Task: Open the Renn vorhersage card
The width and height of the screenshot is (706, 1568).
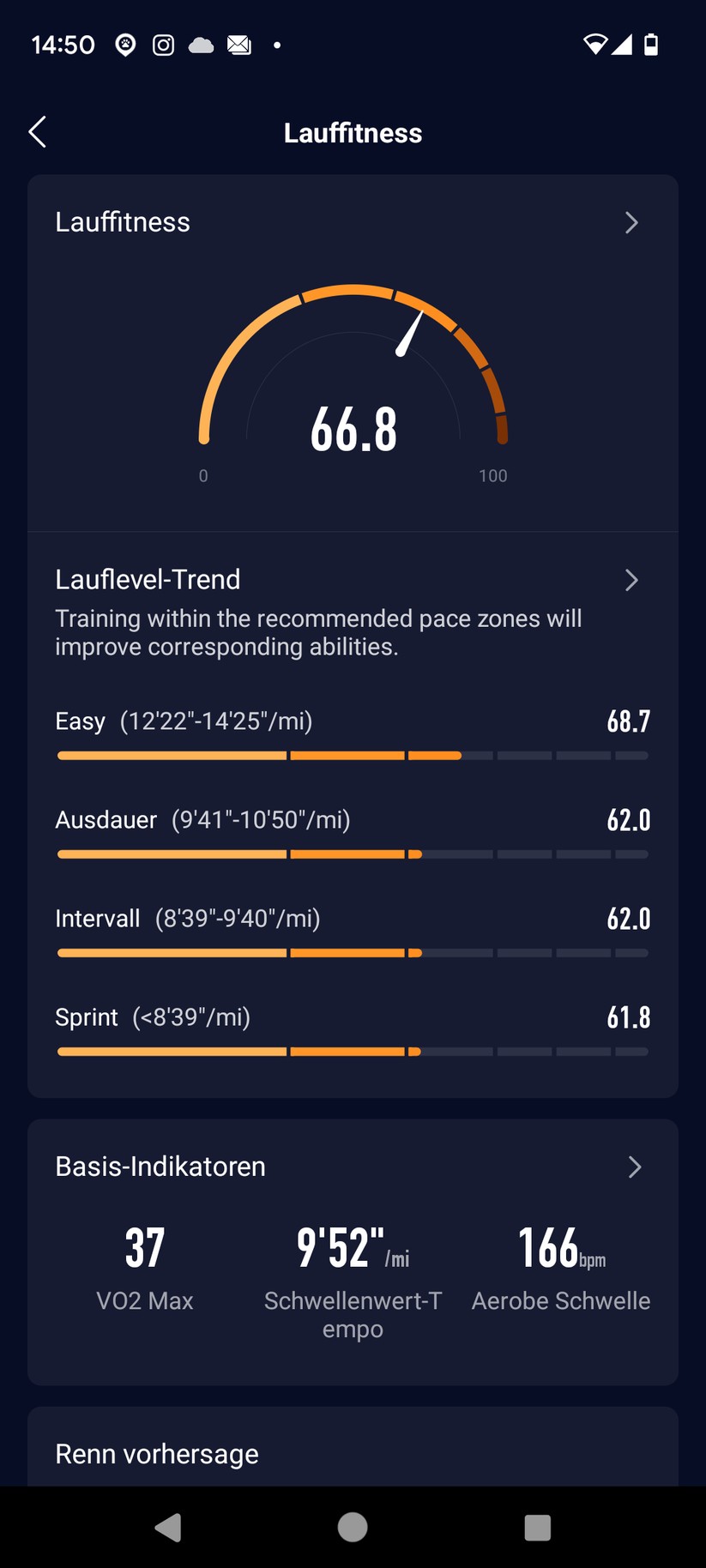Action: click(x=157, y=1454)
